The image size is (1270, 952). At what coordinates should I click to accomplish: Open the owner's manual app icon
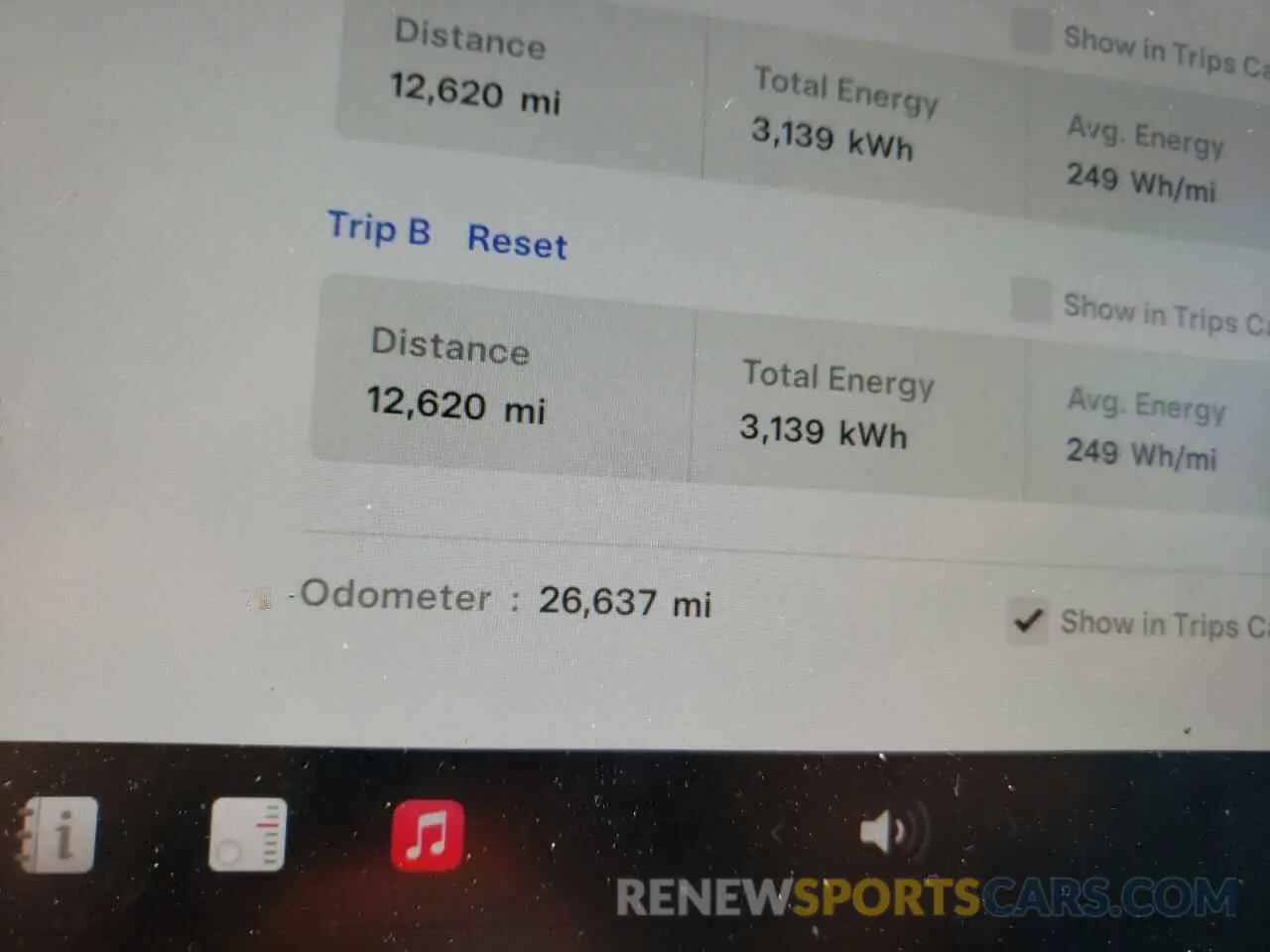coord(60,834)
